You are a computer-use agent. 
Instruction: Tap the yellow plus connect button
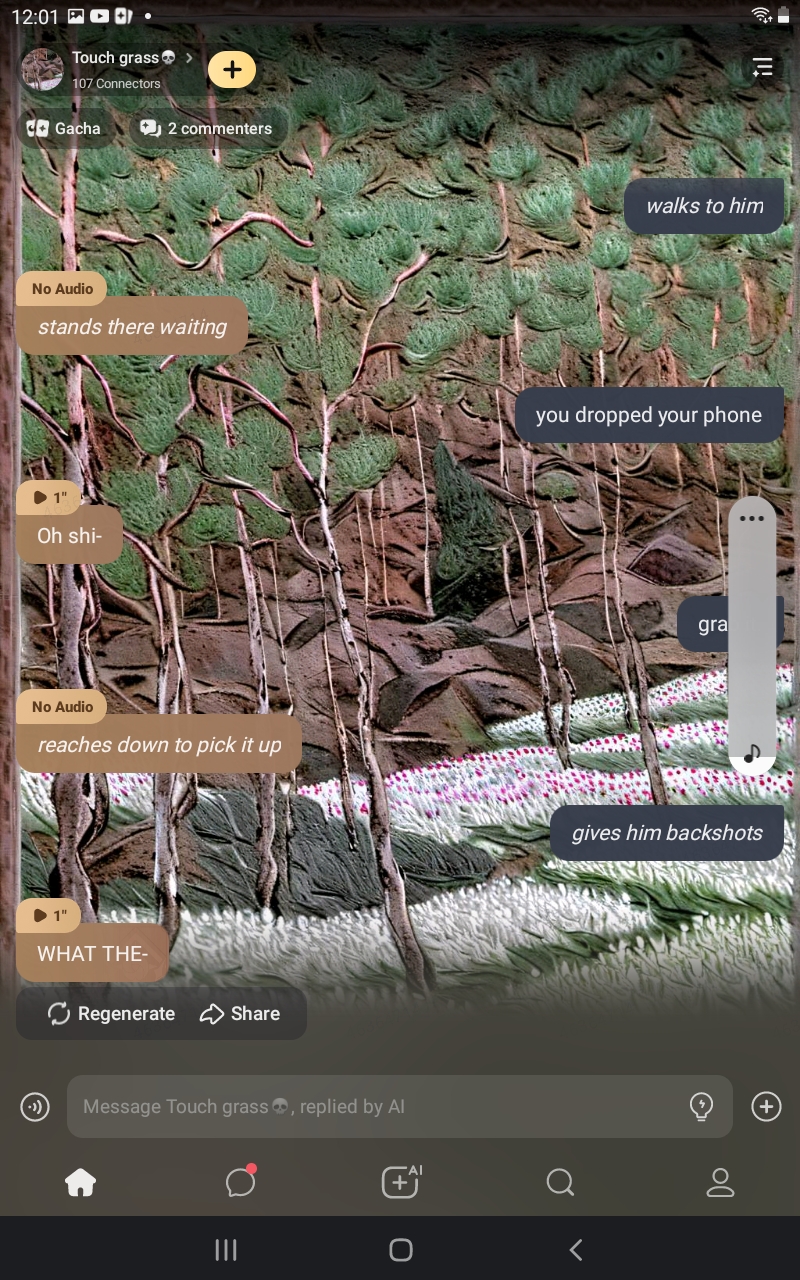[x=232, y=70]
